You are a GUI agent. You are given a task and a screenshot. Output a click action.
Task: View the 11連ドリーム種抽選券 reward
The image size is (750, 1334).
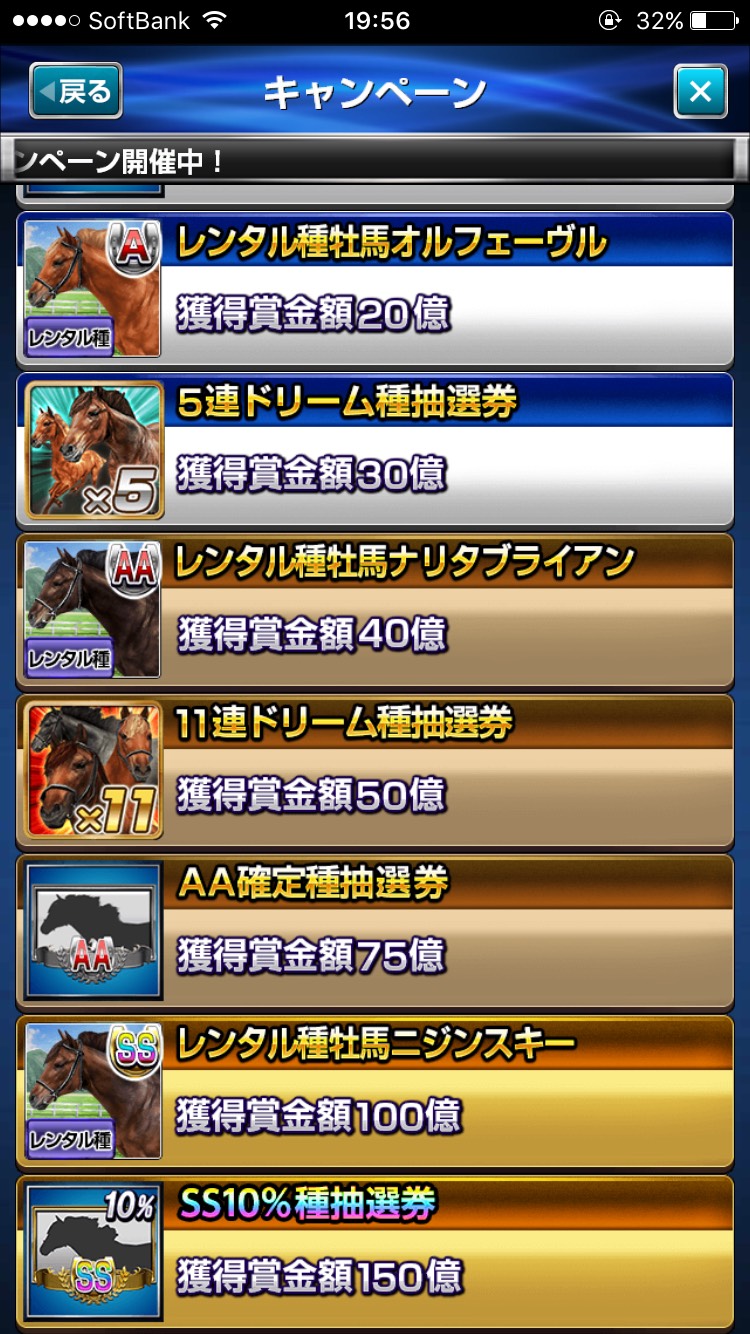point(375,770)
